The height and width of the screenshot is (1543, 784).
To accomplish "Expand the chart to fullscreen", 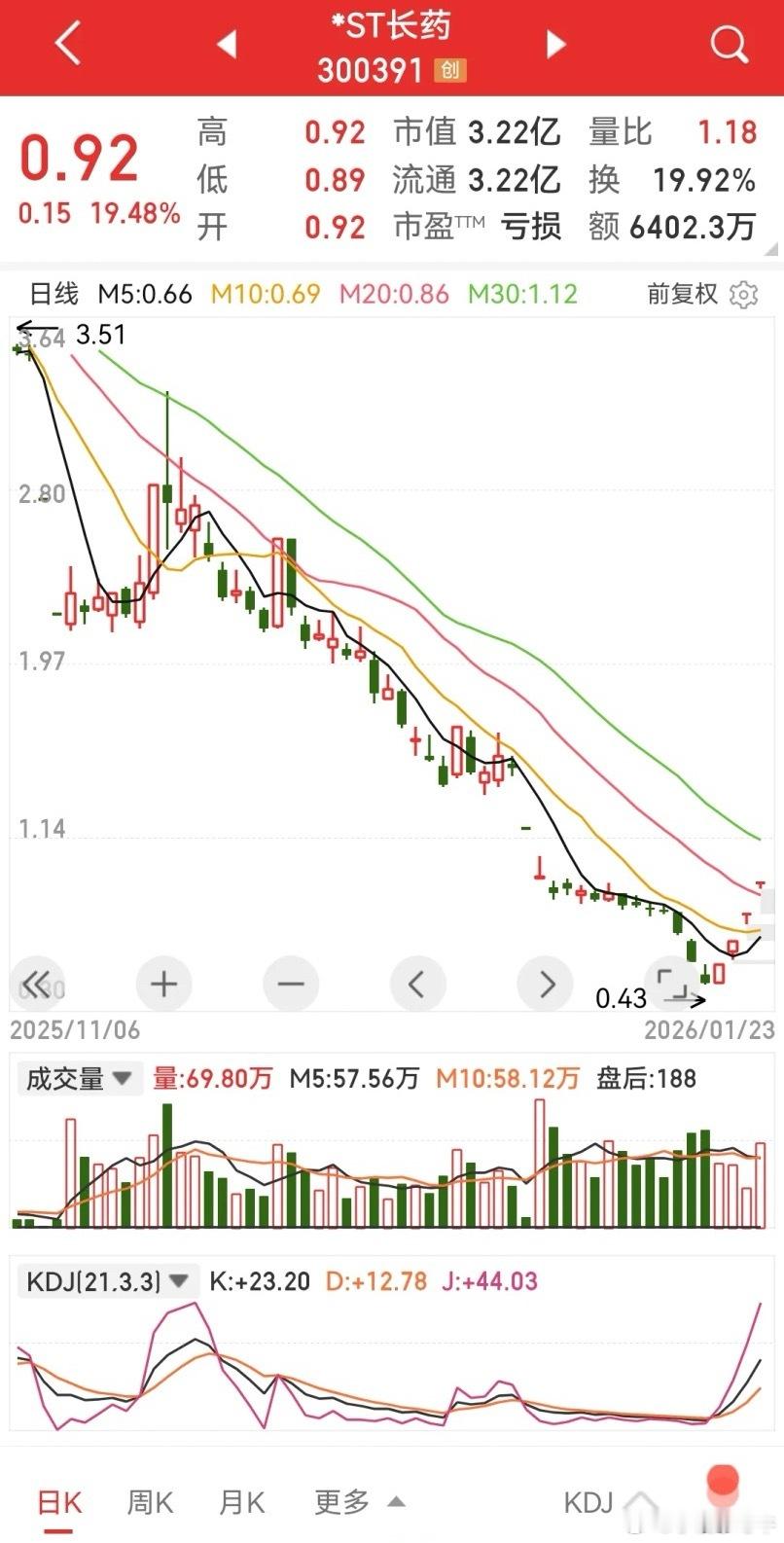I will (x=672, y=983).
